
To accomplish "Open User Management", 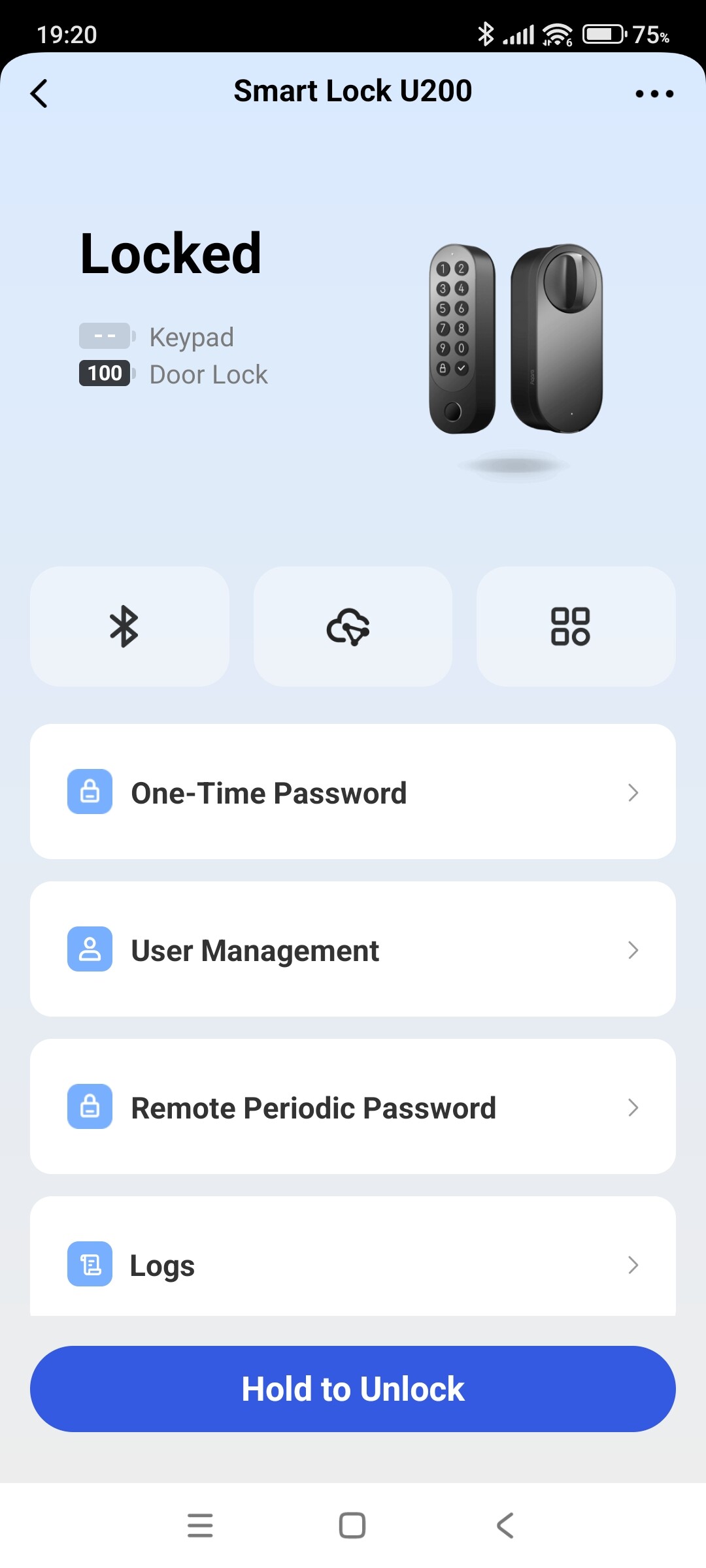I will click(x=353, y=949).
